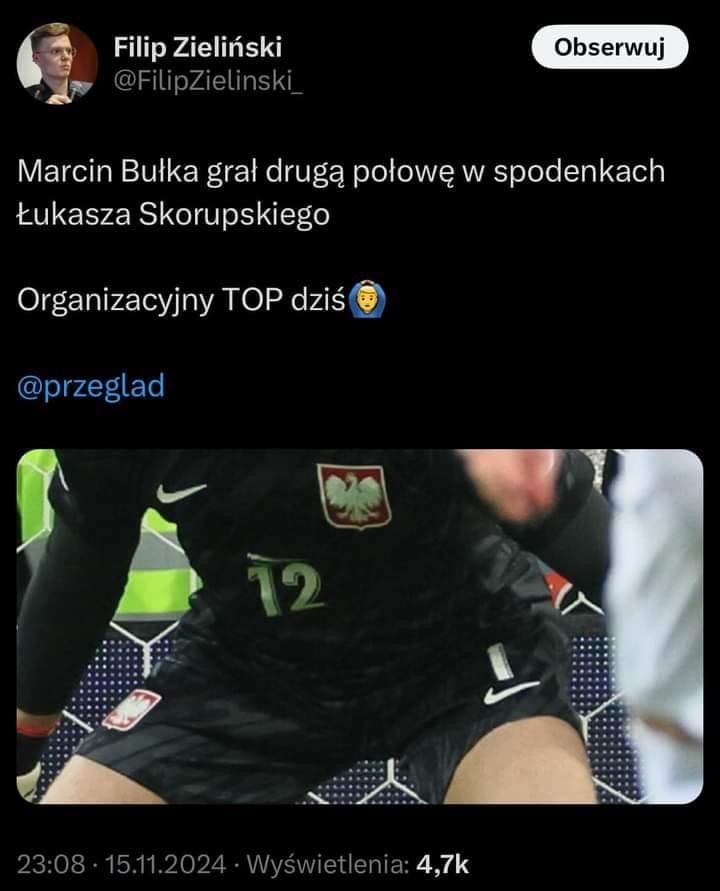Follow Filip Zieliński with the Obserwuj button

click(x=609, y=49)
